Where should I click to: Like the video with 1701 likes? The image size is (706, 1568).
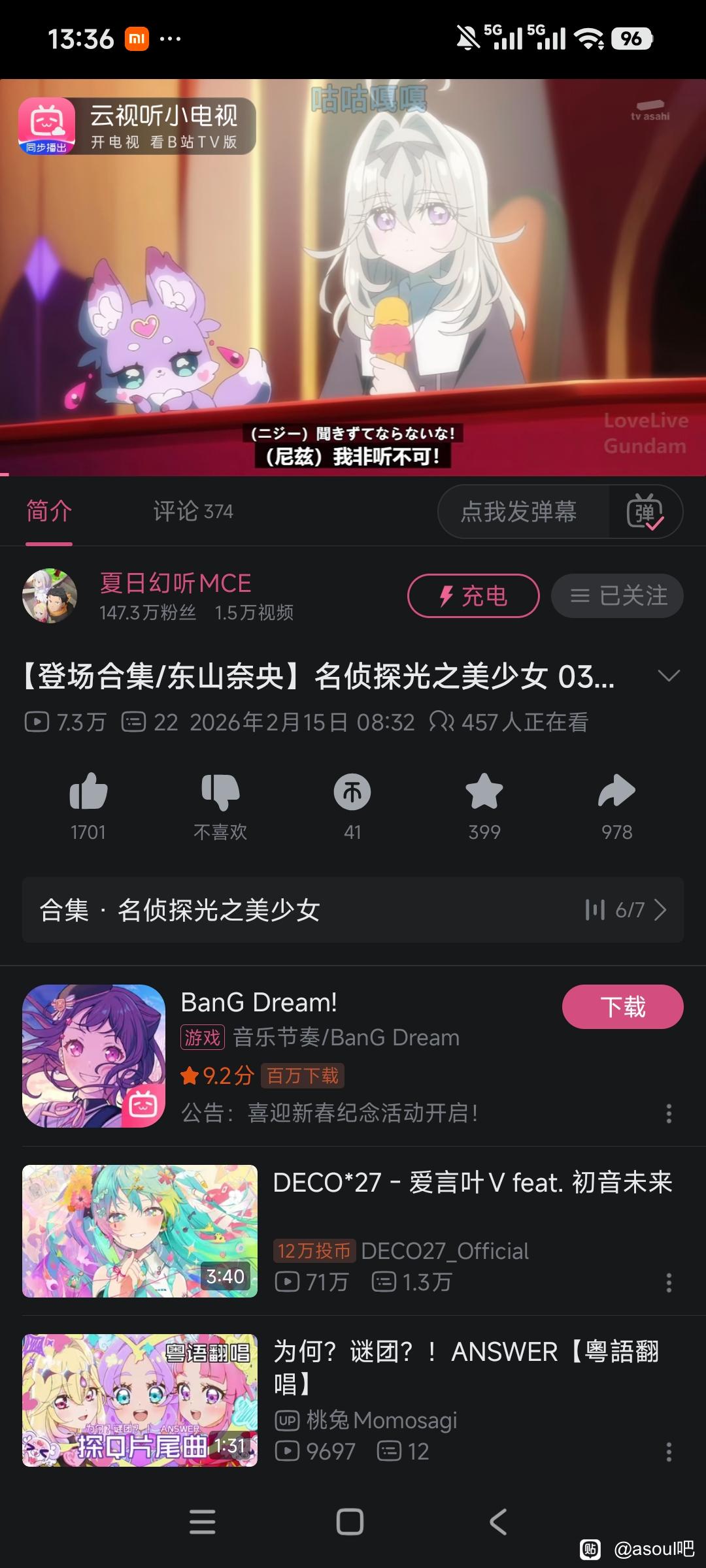click(88, 792)
